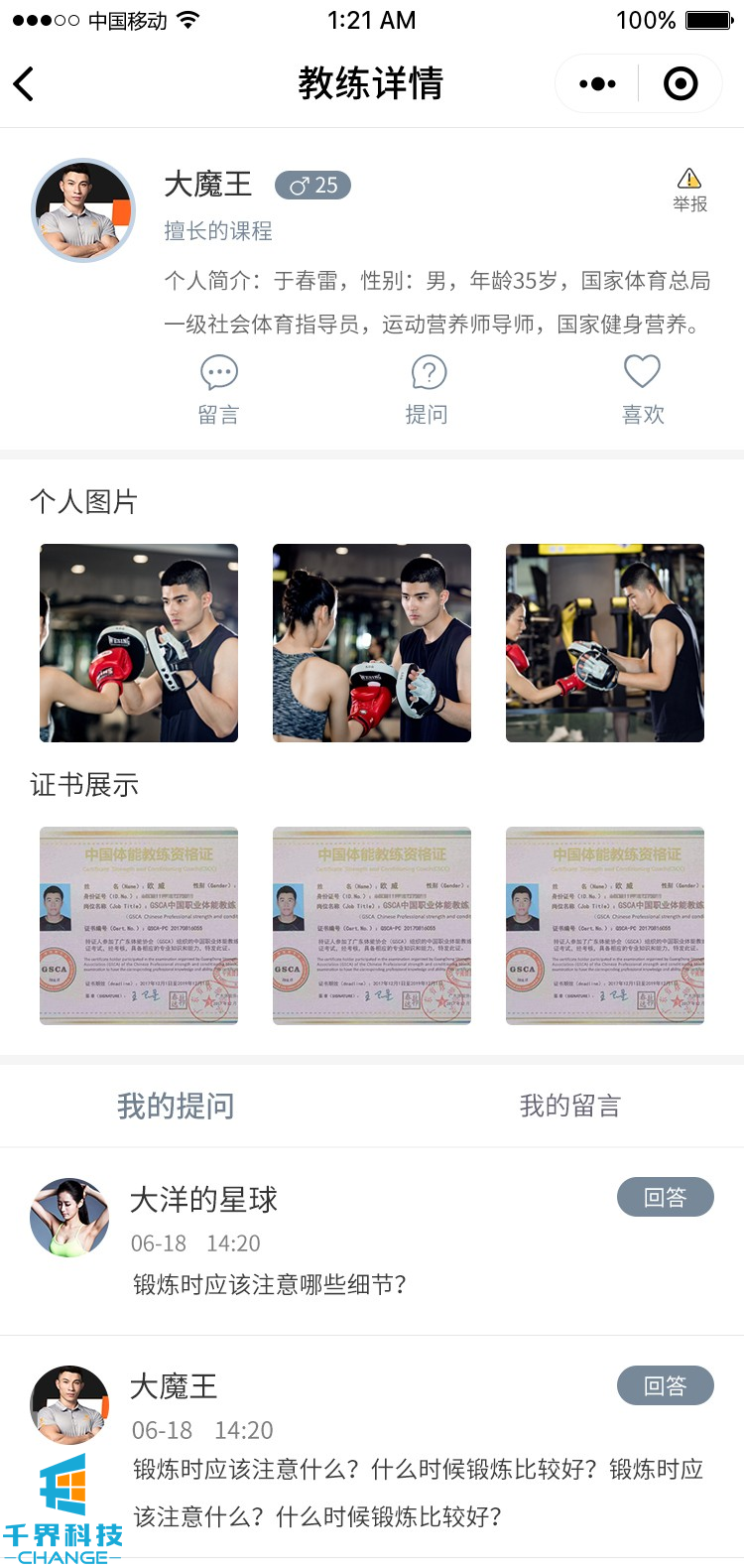This screenshot has width=744, height=1568.
Task: Tap 回答 on 大魔王's question
Action: tap(665, 1385)
